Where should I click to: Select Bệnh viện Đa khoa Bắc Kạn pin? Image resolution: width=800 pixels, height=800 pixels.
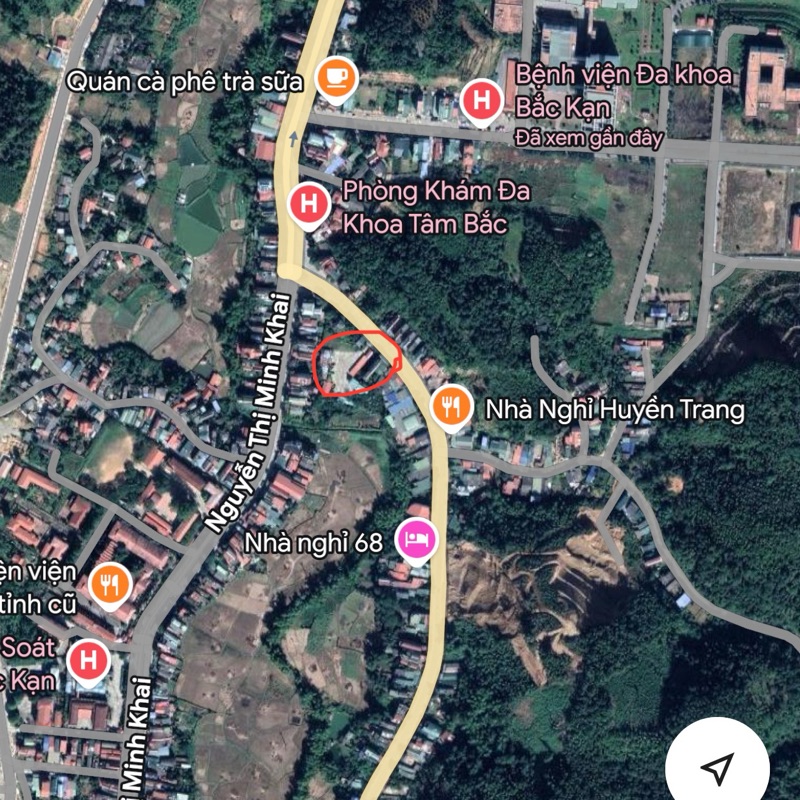click(x=482, y=101)
